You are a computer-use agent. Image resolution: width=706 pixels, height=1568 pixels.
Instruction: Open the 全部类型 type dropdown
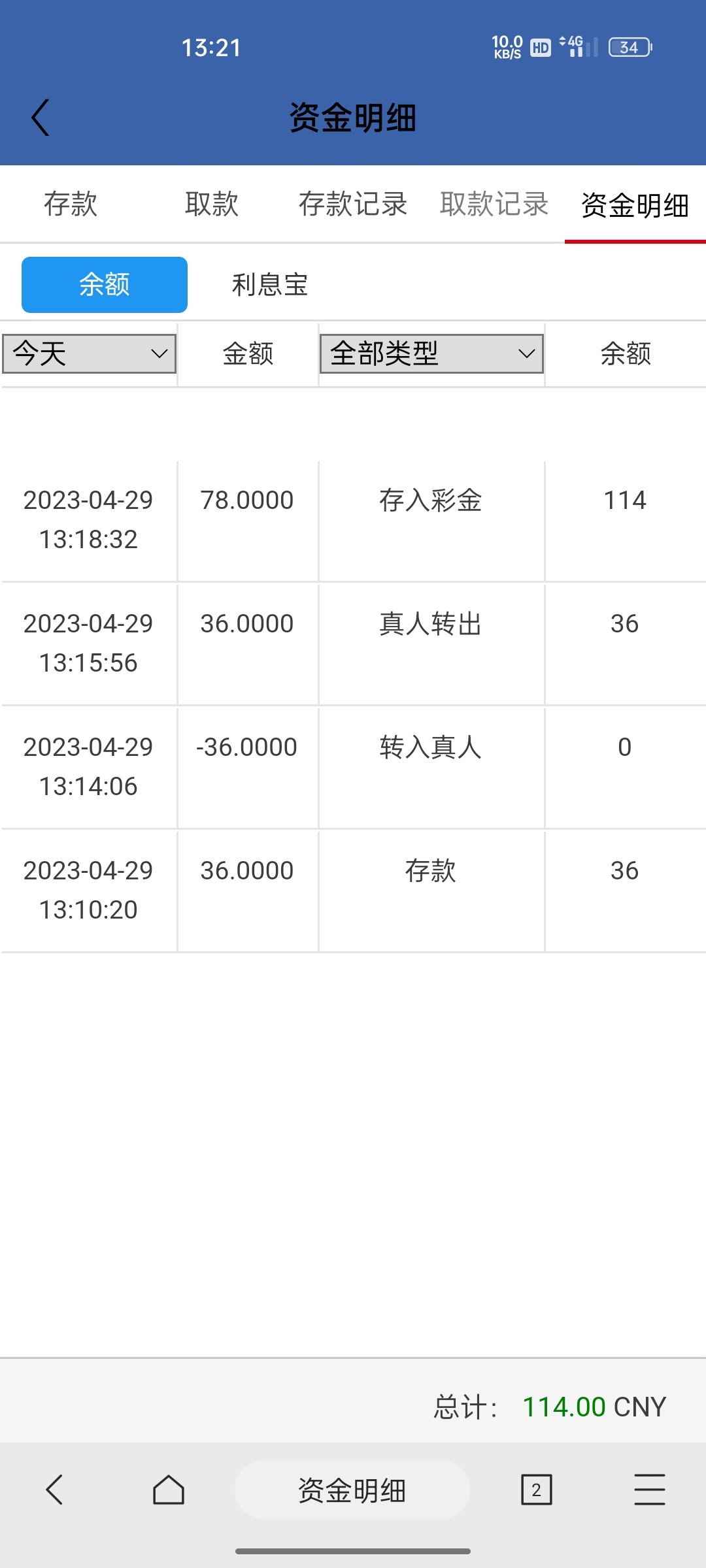[431, 354]
